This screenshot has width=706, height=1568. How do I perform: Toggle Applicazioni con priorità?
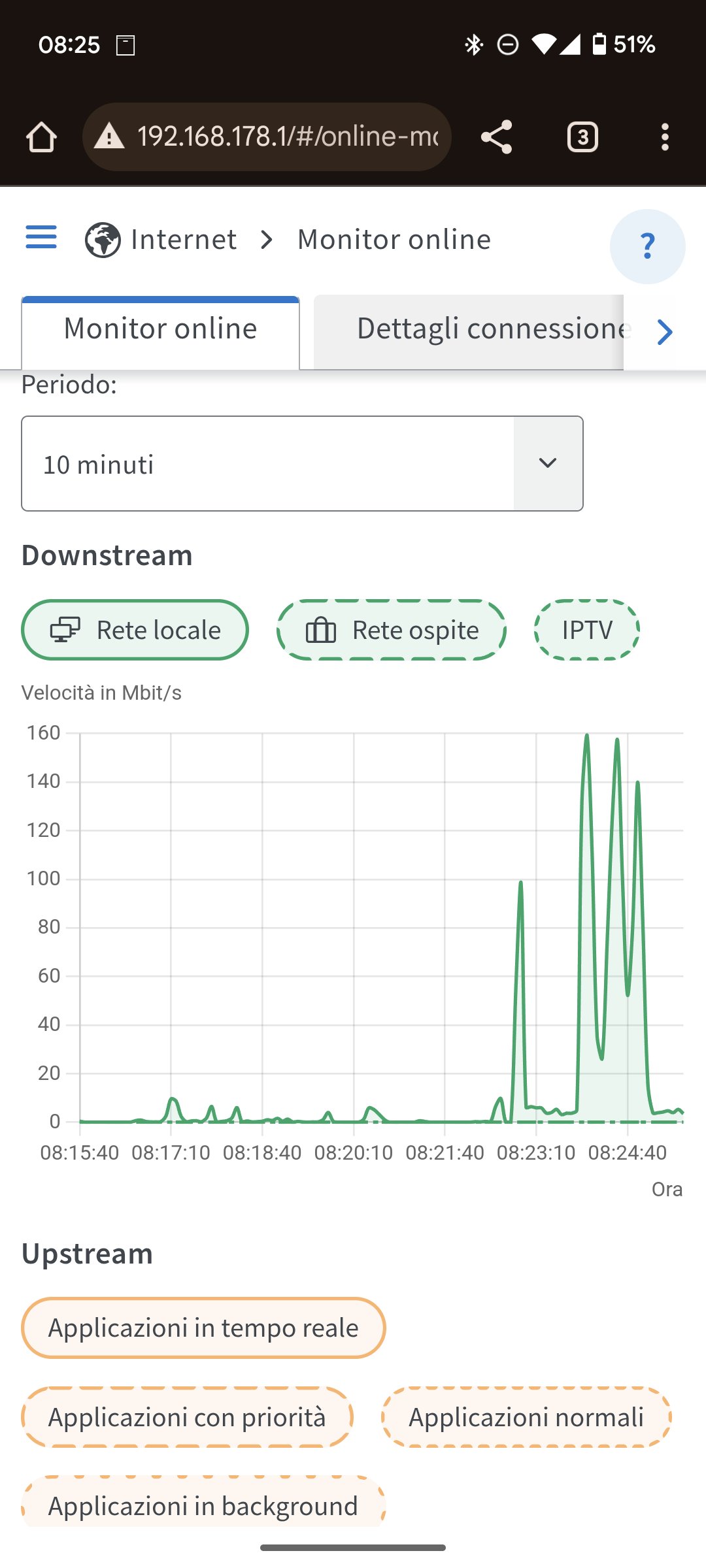[x=187, y=1418]
